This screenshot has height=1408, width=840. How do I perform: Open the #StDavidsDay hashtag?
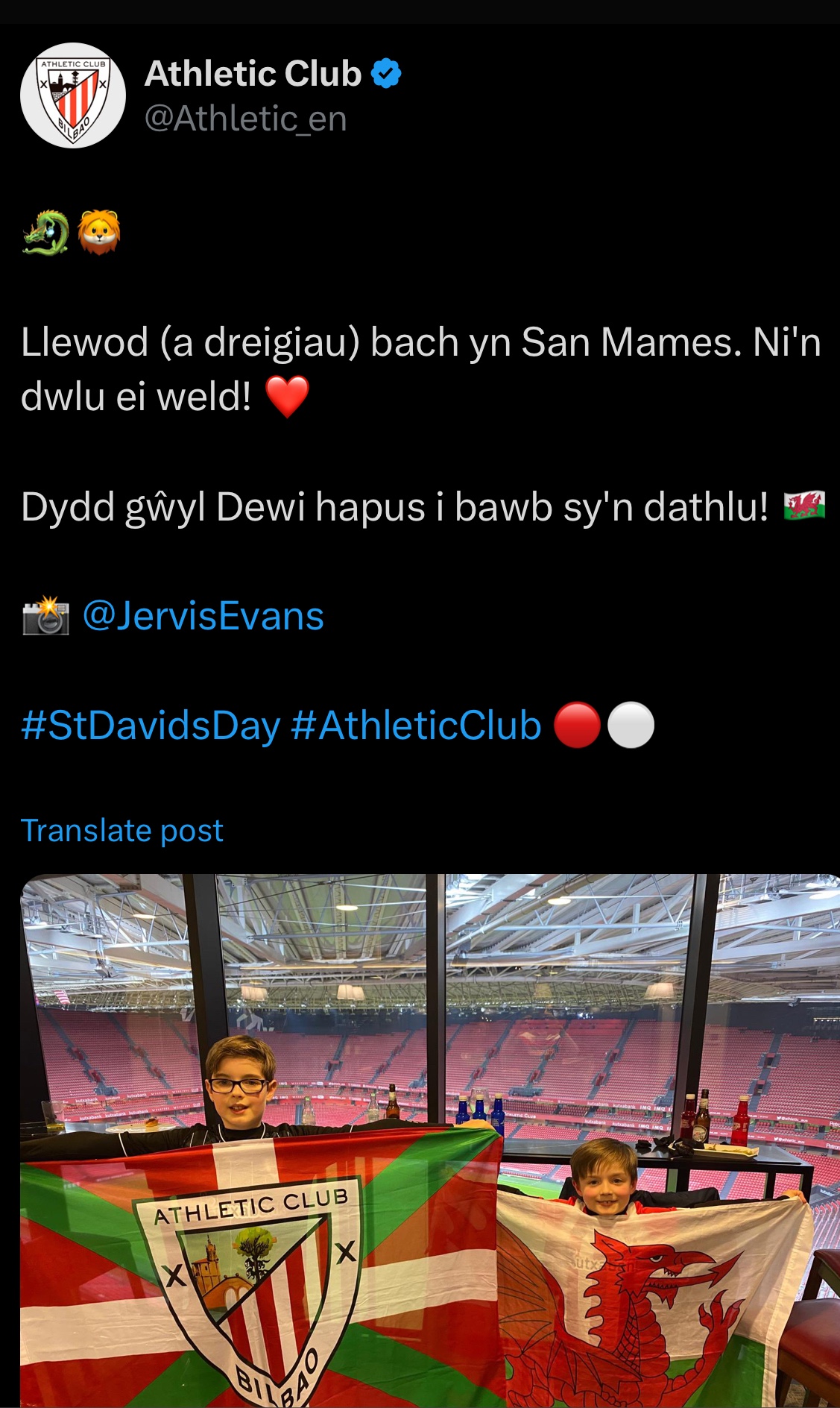(151, 726)
